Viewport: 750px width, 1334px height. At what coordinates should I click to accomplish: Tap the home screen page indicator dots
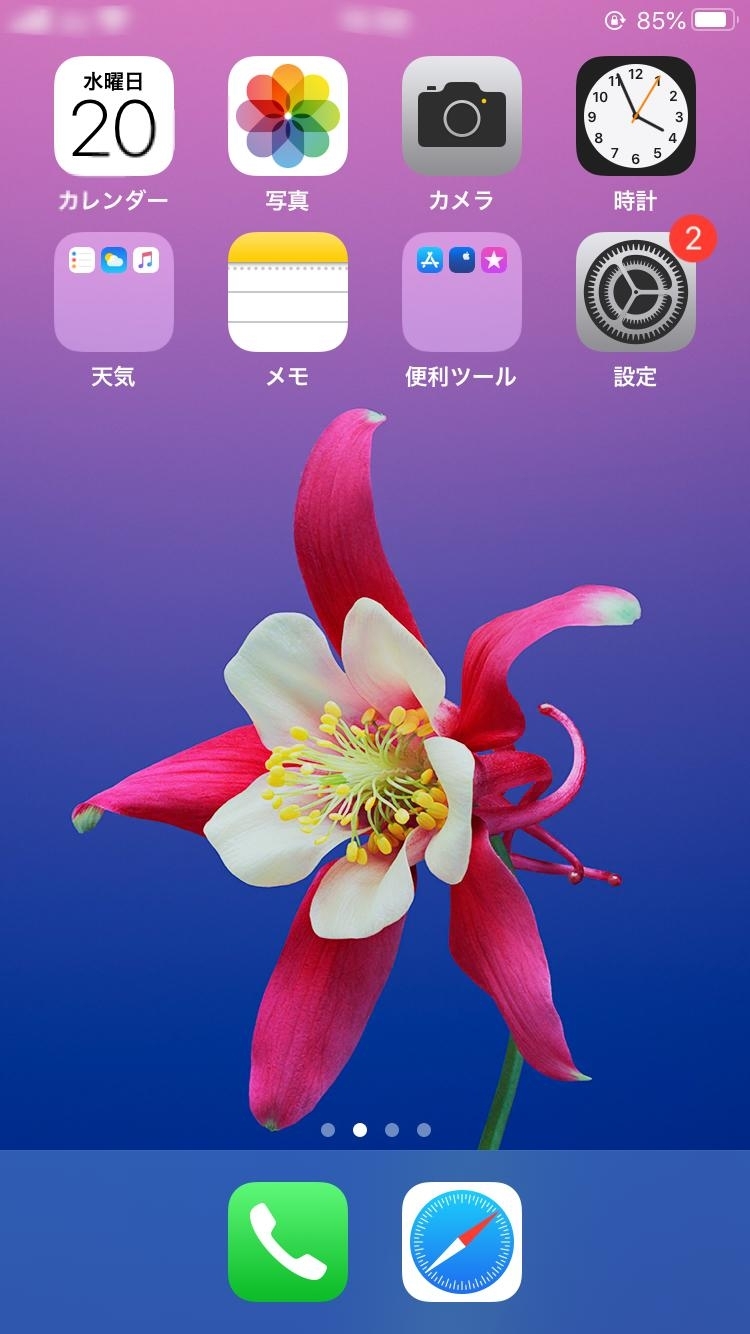coord(375,1130)
